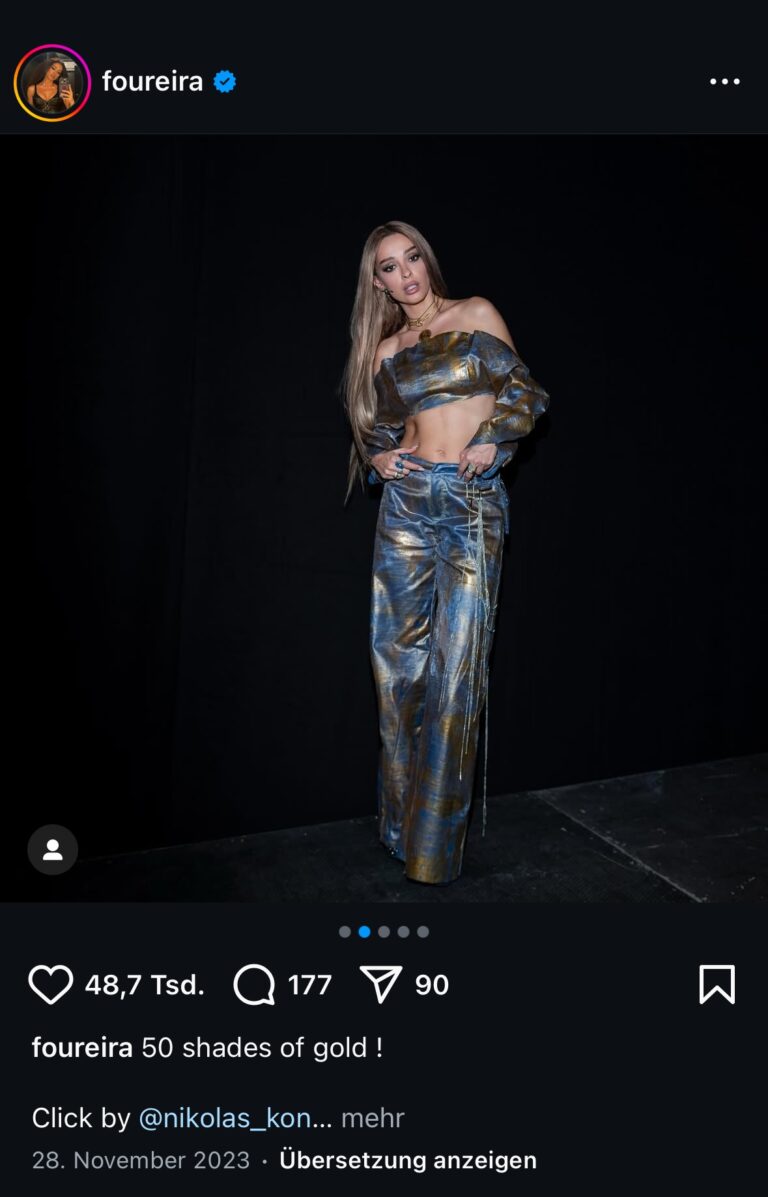This screenshot has width=768, height=1197.
Task: Tap 'Übersetzung anzeigen' to translate caption
Action: pos(408,1160)
